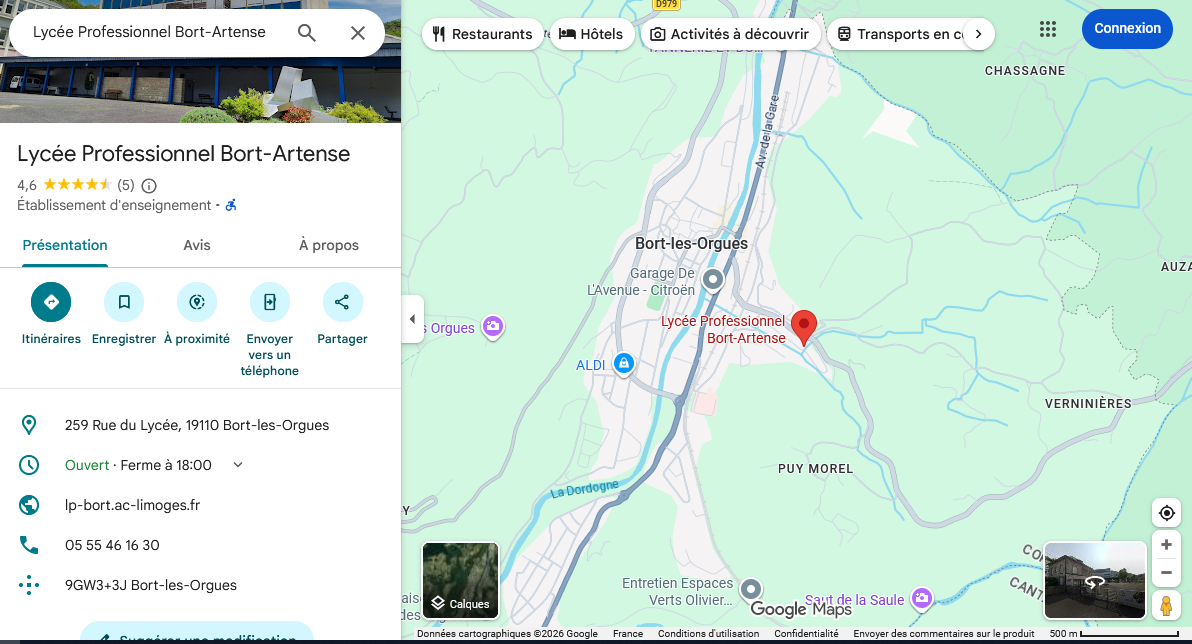Clear the search with the X icon
This screenshot has height=644, width=1192.
click(x=358, y=33)
